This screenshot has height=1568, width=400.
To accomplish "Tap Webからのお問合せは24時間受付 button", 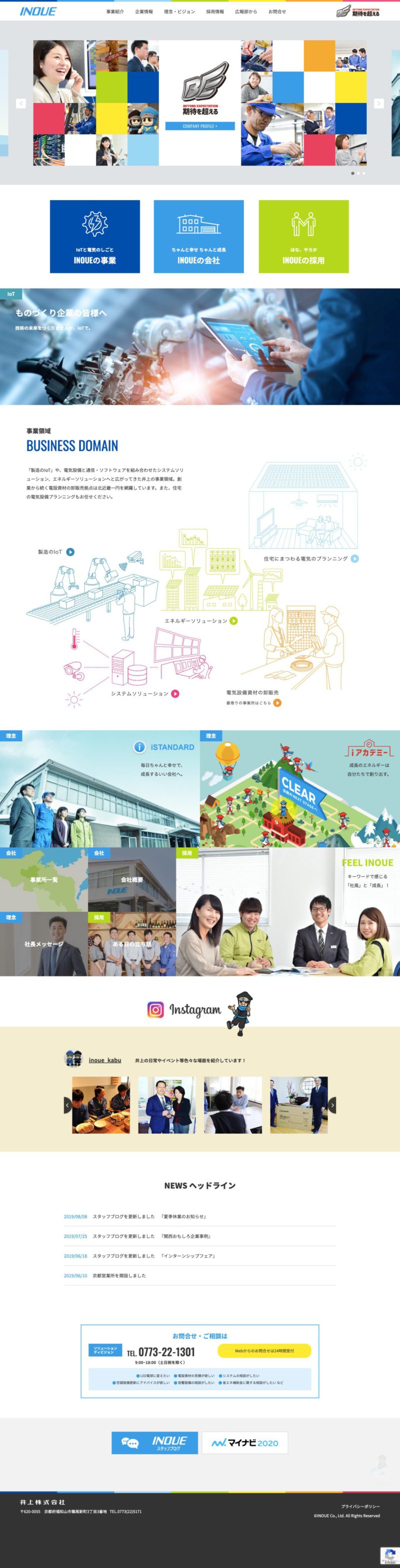I will click(x=264, y=1351).
